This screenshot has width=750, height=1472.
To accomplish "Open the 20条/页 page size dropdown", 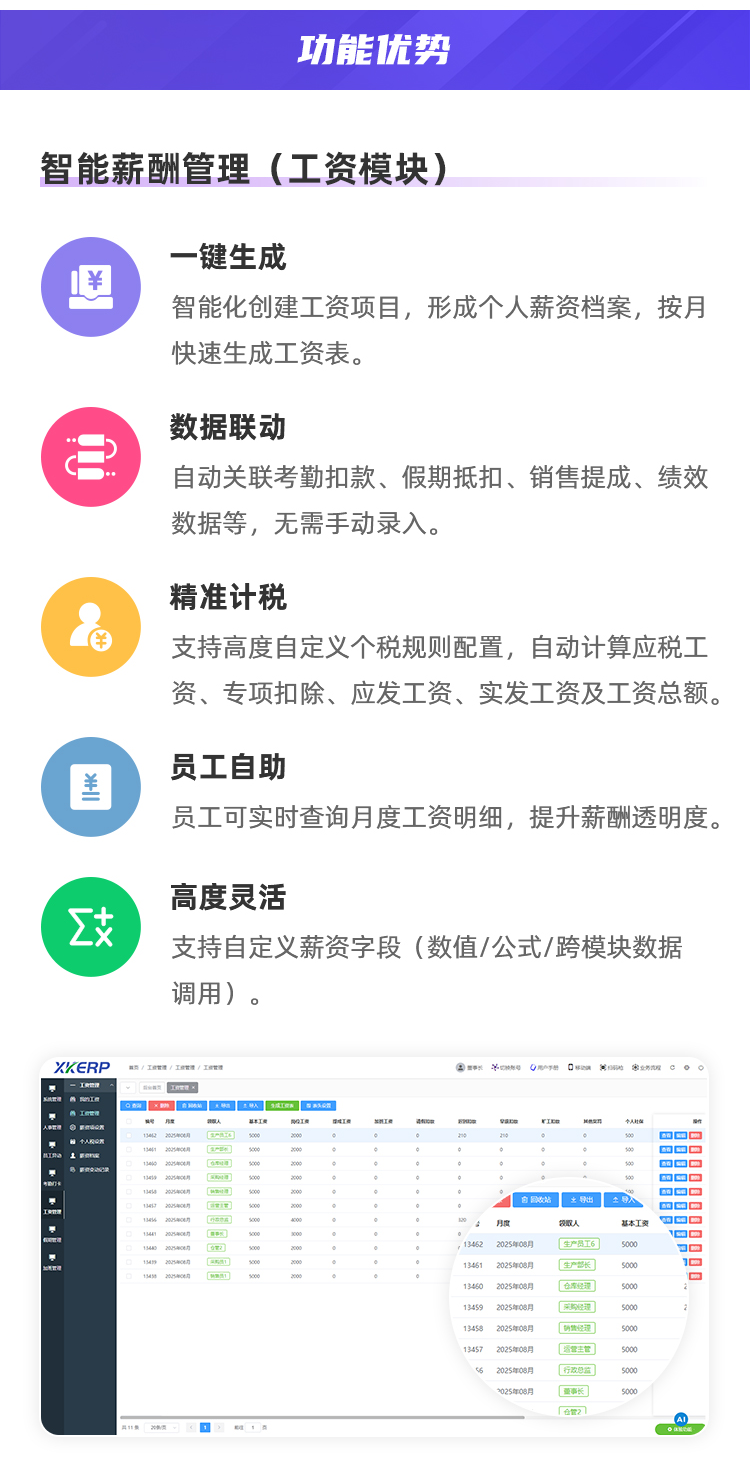I will [162, 1426].
